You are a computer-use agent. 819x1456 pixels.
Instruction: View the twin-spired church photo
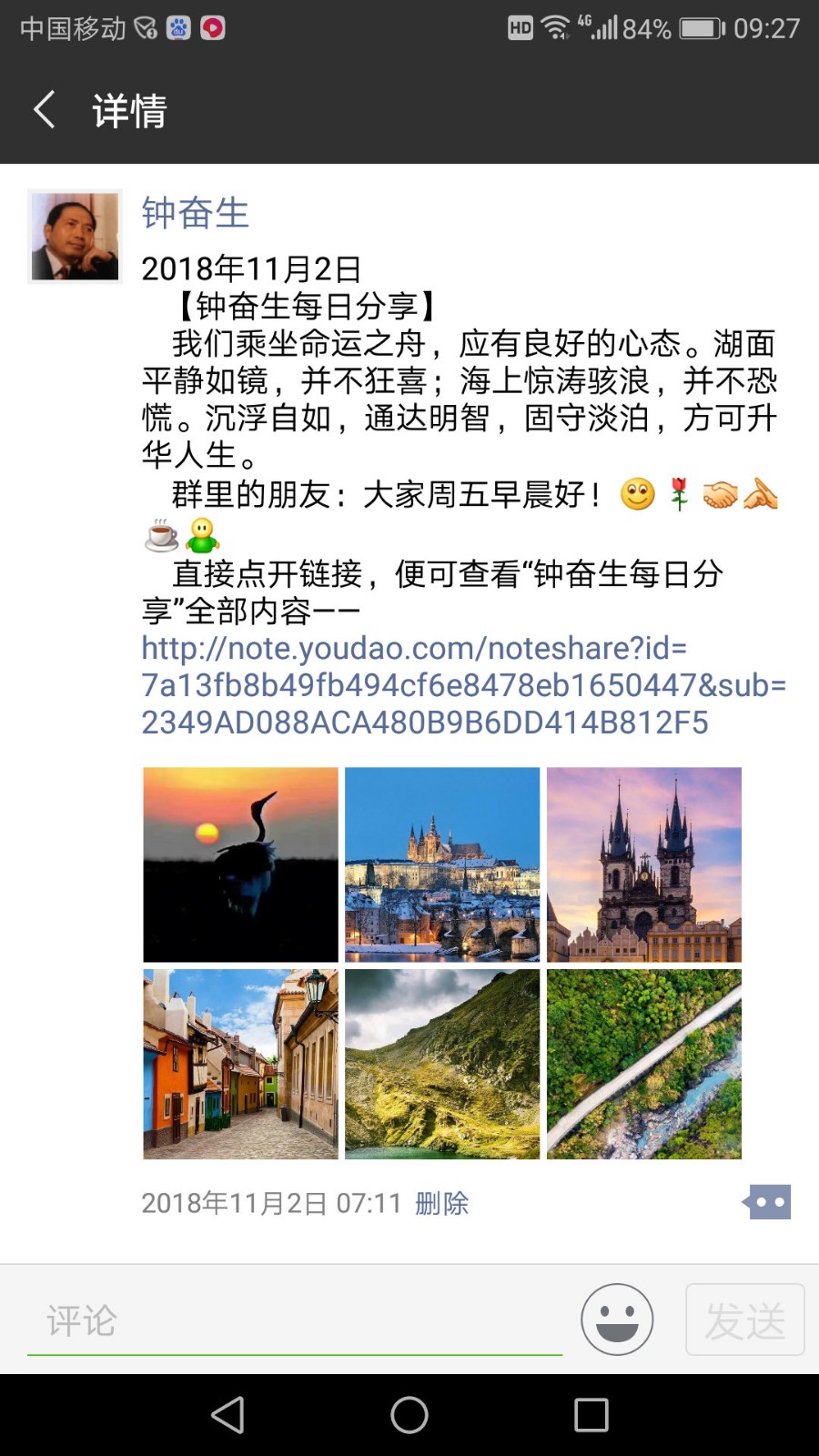point(644,864)
